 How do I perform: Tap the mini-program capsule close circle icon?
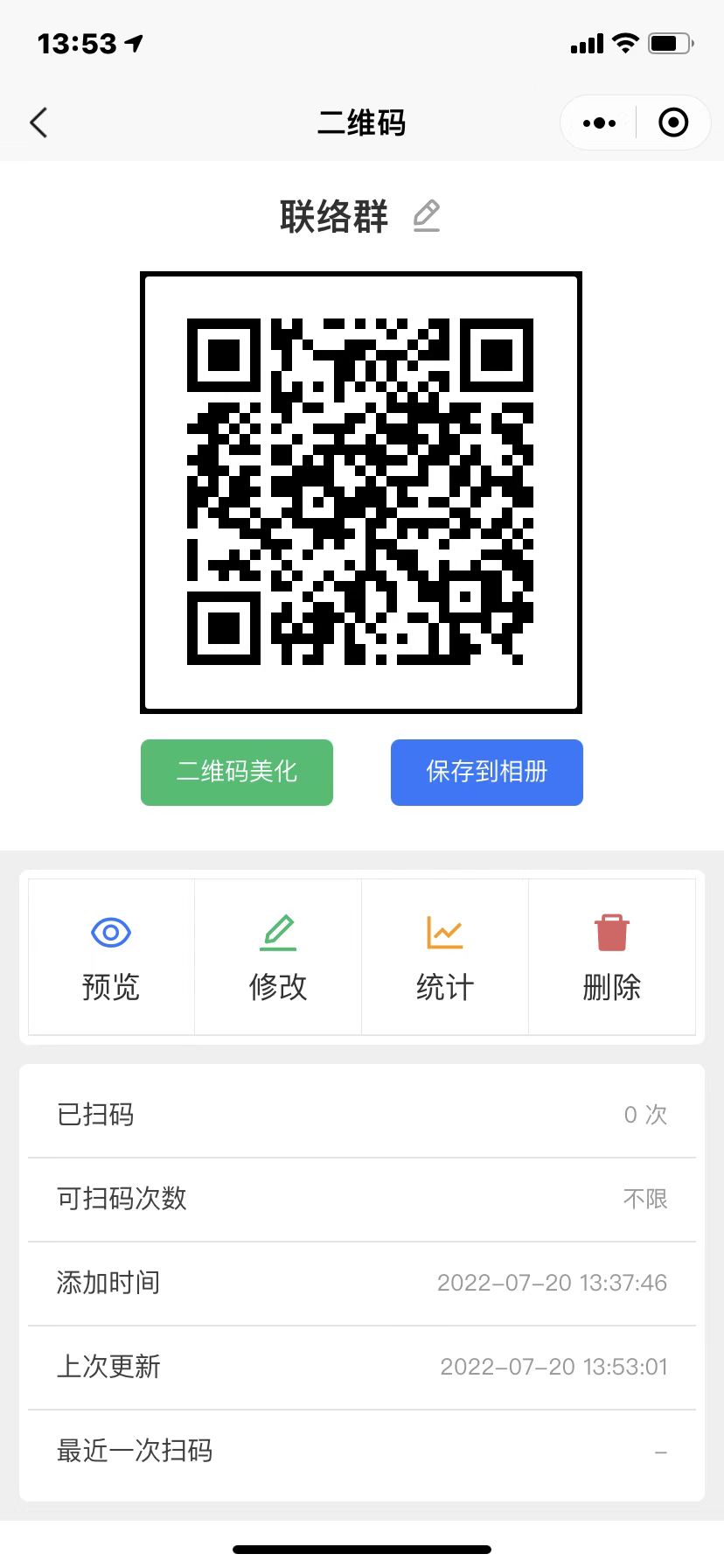pyautogui.click(x=673, y=122)
